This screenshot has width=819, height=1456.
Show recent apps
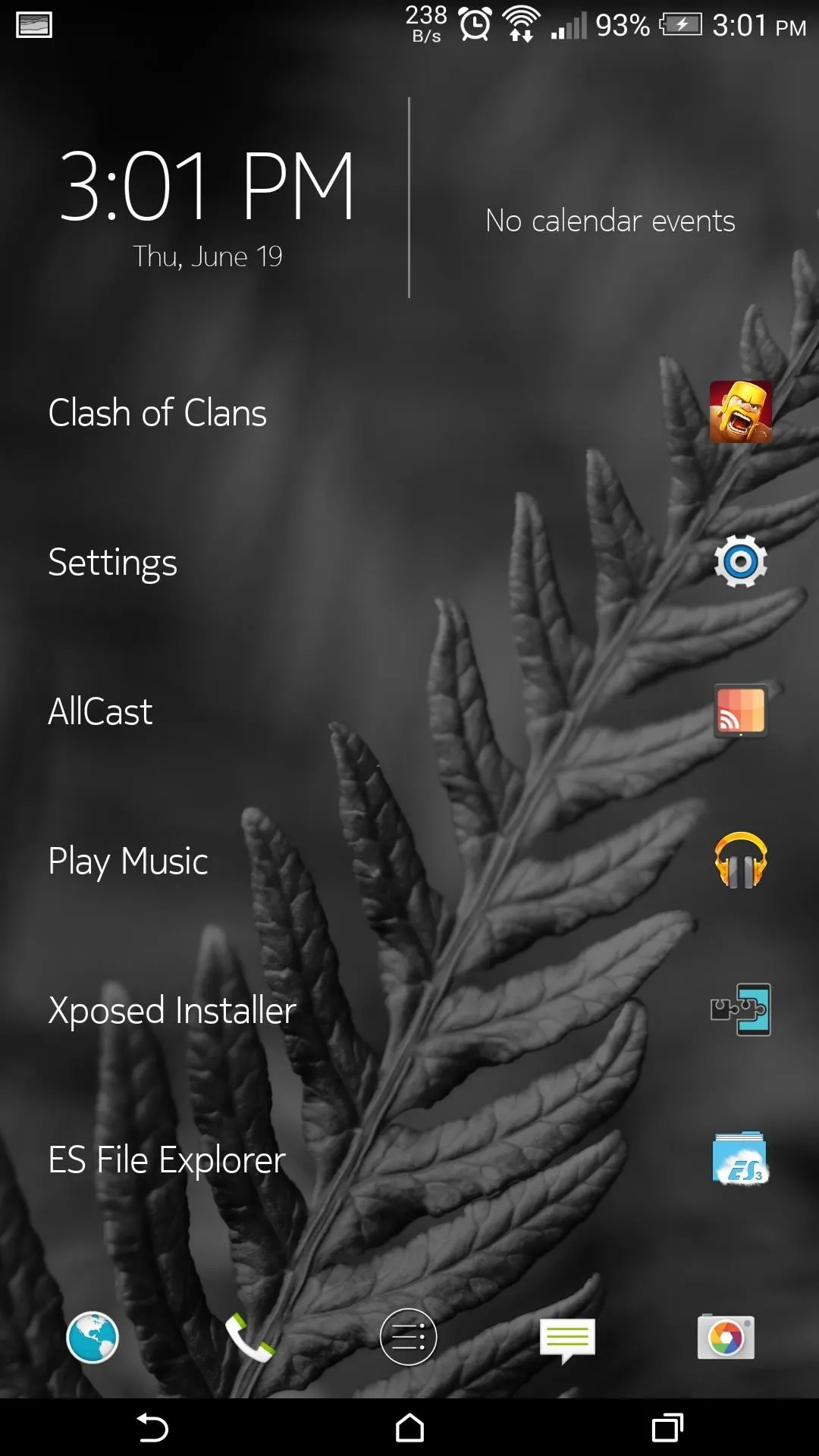click(x=667, y=1428)
